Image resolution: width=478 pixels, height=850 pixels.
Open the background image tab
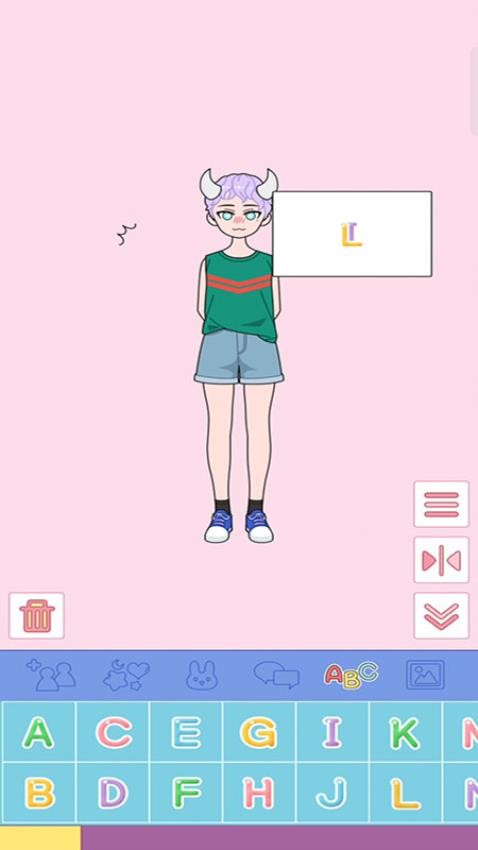(x=425, y=675)
